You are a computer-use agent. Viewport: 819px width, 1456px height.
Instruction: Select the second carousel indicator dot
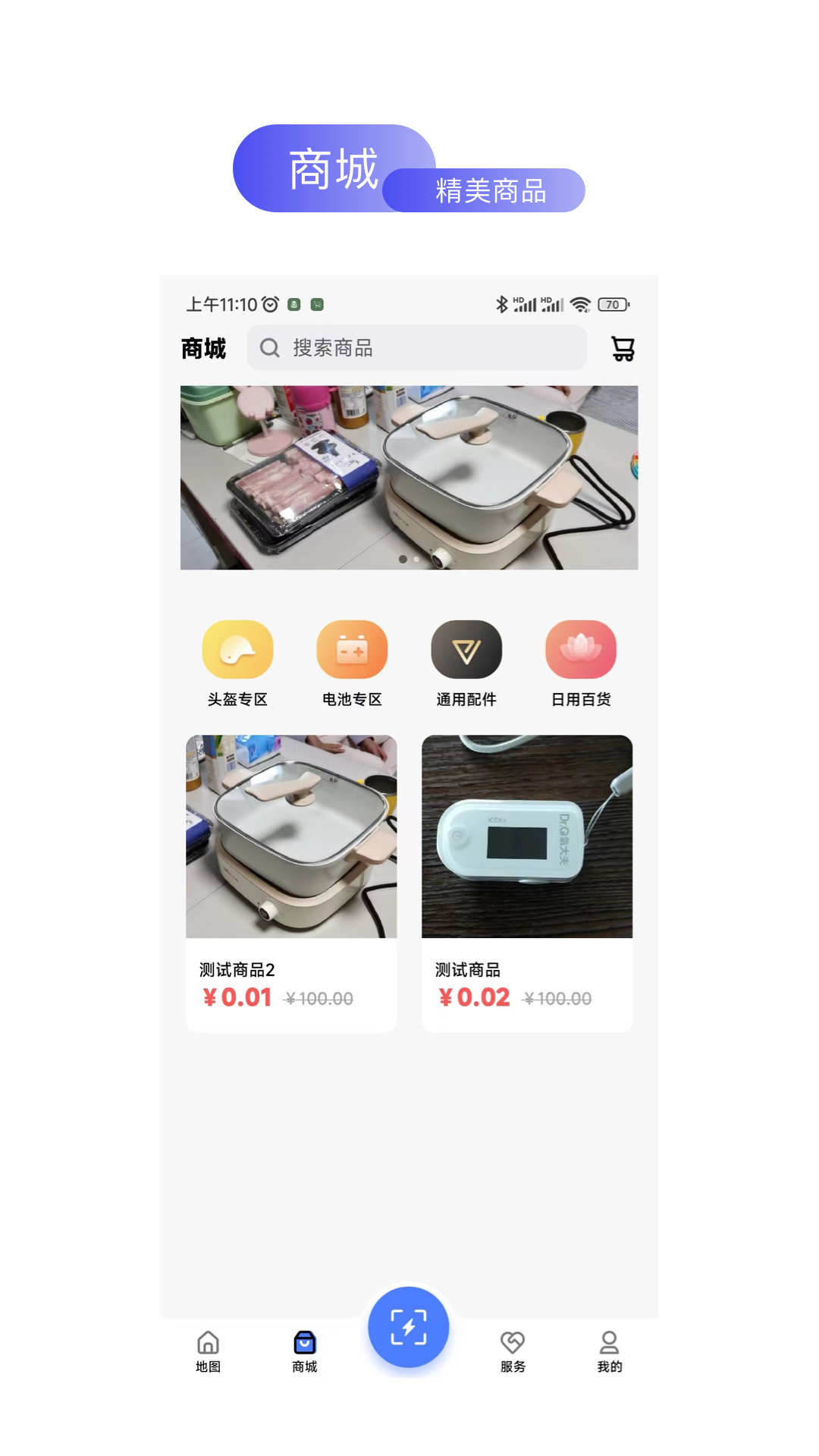click(x=416, y=559)
